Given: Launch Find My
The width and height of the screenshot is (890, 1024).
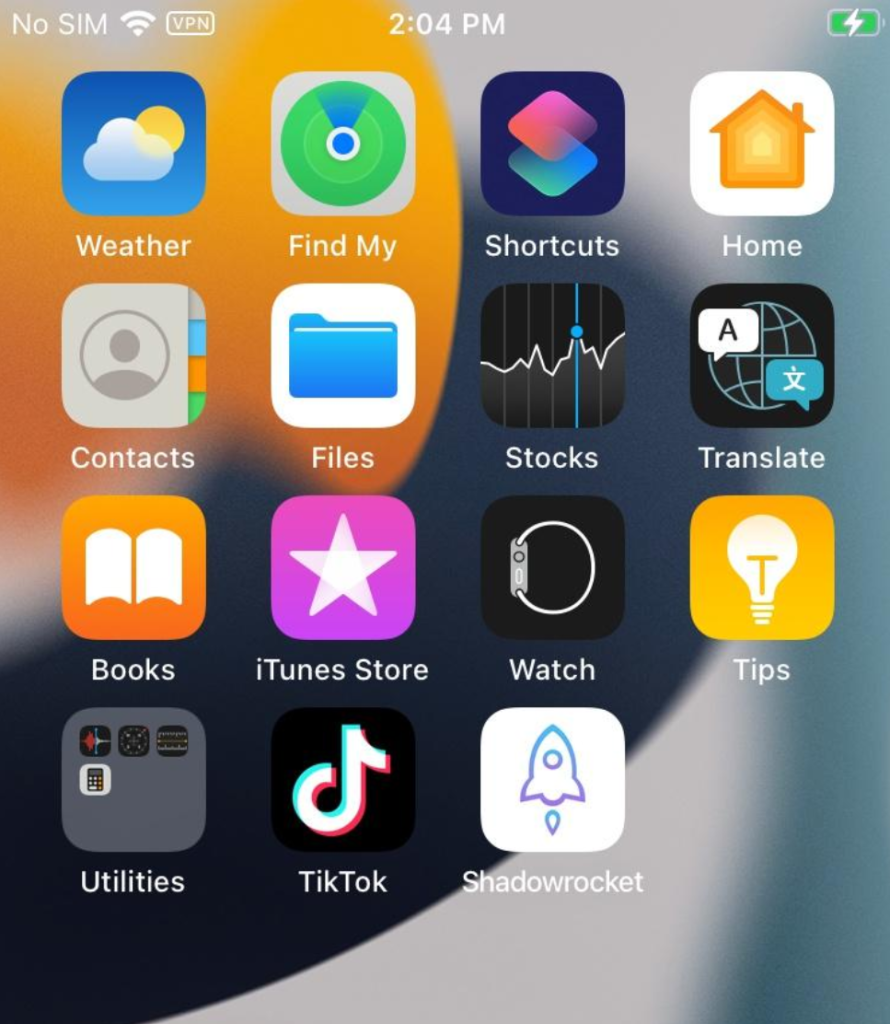Looking at the screenshot, I should pos(343,143).
